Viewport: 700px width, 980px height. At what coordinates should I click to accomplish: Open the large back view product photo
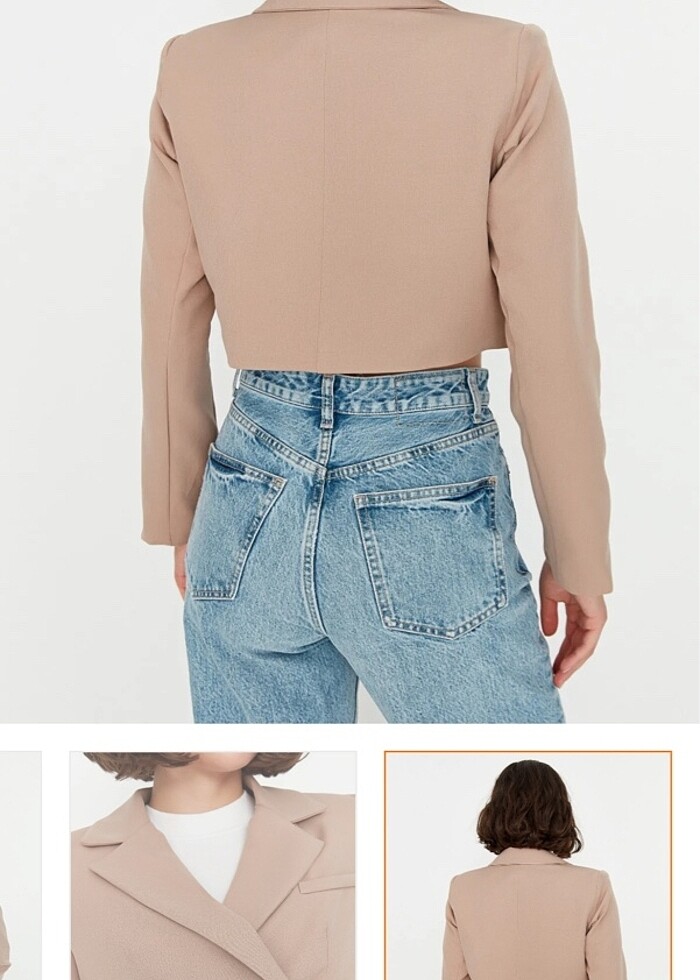pyautogui.click(x=350, y=360)
